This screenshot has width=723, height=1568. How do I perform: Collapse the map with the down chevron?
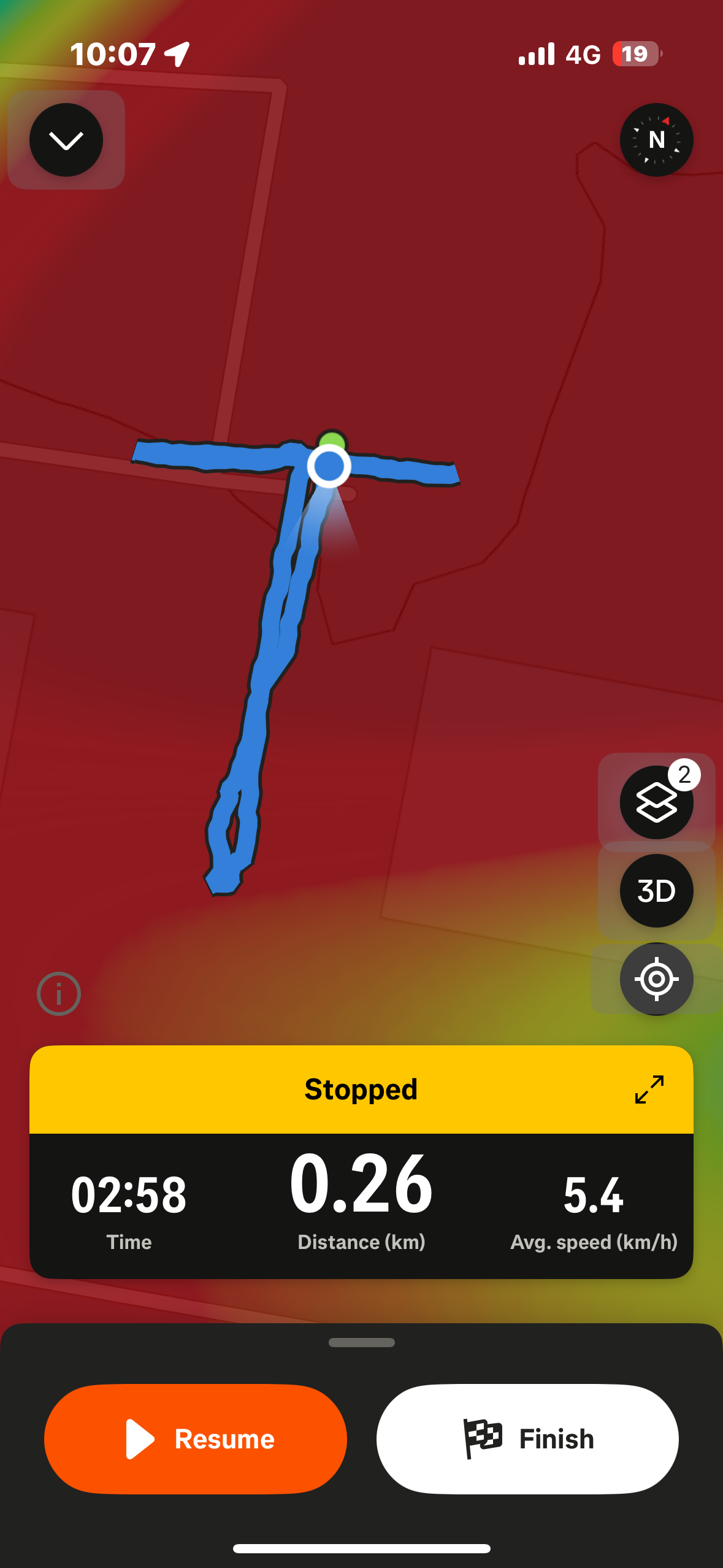click(x=66, y=140)
